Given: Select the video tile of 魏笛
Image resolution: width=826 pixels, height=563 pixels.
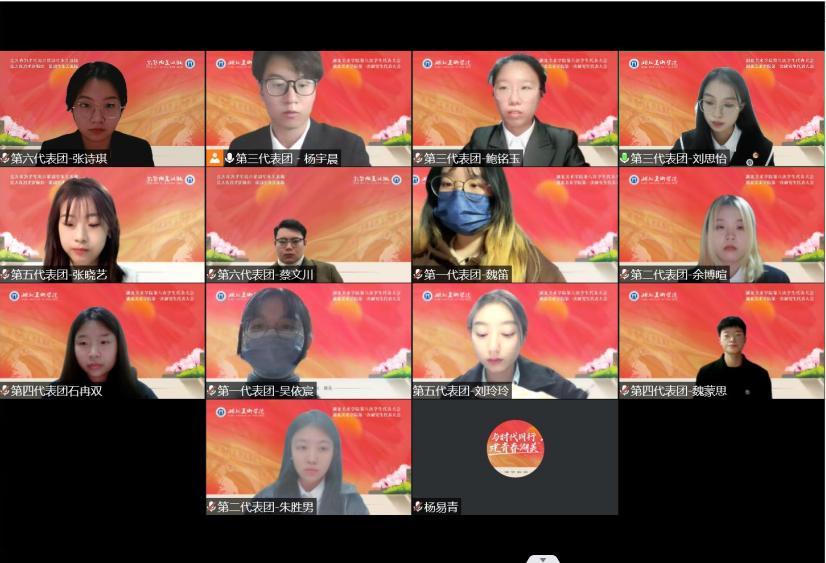Looking at the screenshot, I should coord(515,224).
